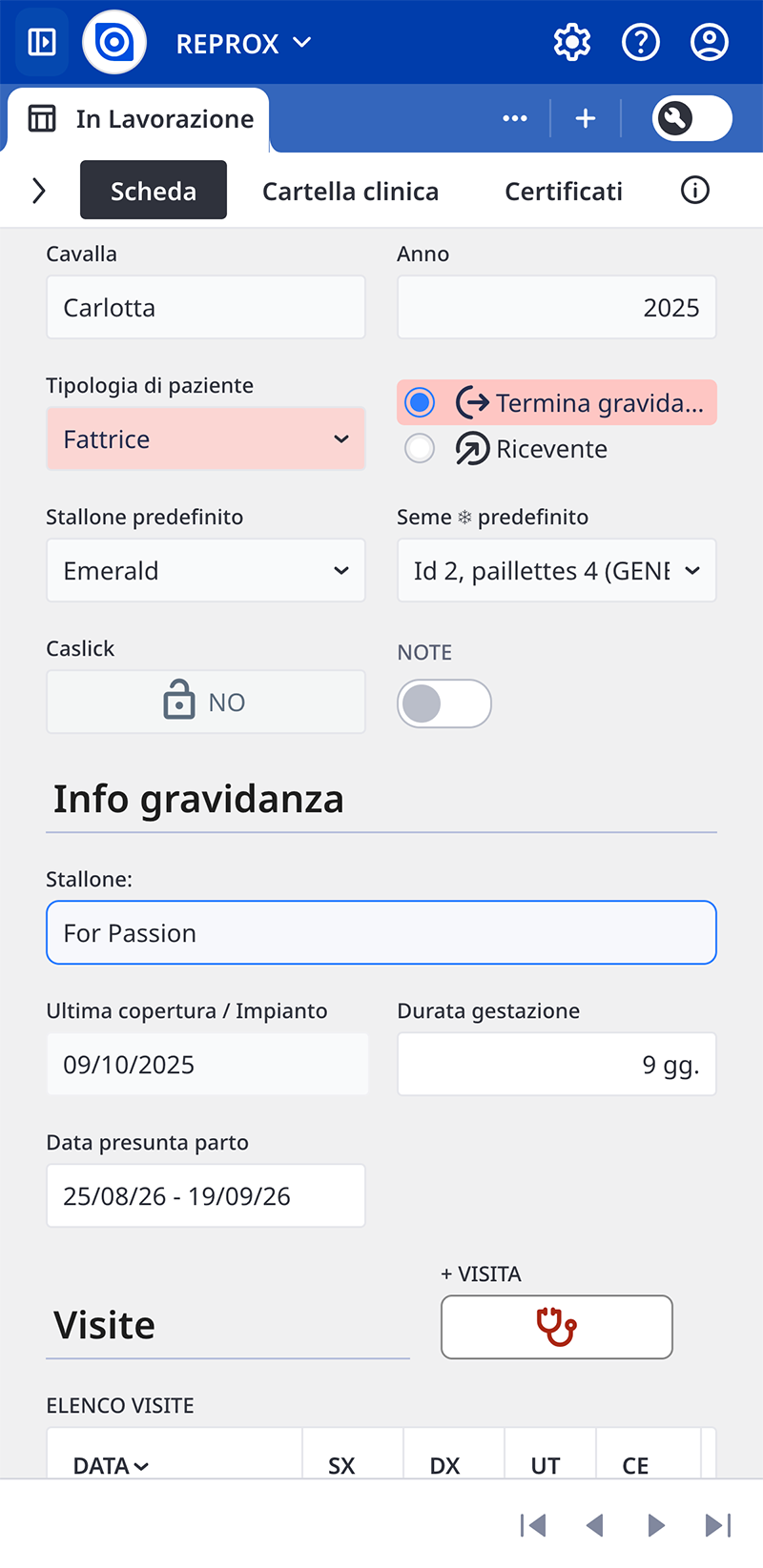Open the Stallone predefinito Emerald dropdown
Viewport: 763px width, 1568px height.
205,570
